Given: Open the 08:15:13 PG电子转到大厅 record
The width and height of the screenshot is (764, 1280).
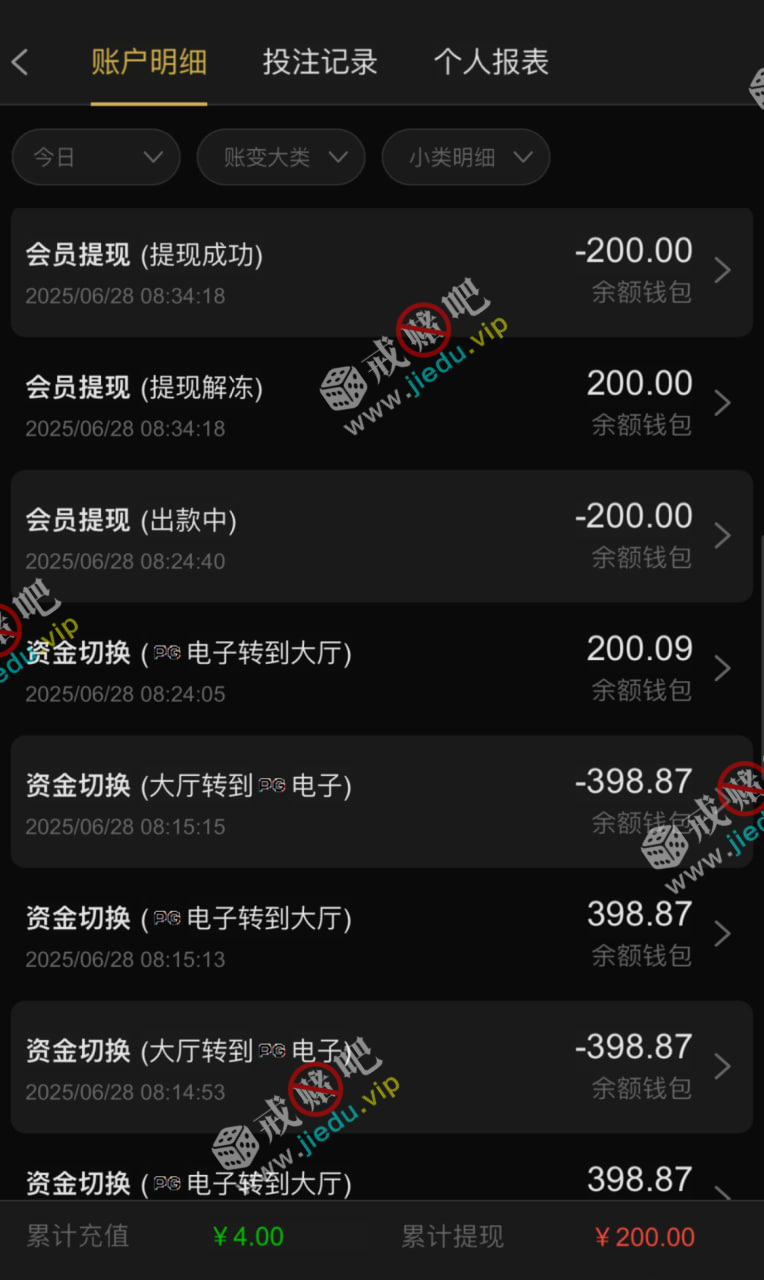Looking at the screenshot, I should coord(381,933).
